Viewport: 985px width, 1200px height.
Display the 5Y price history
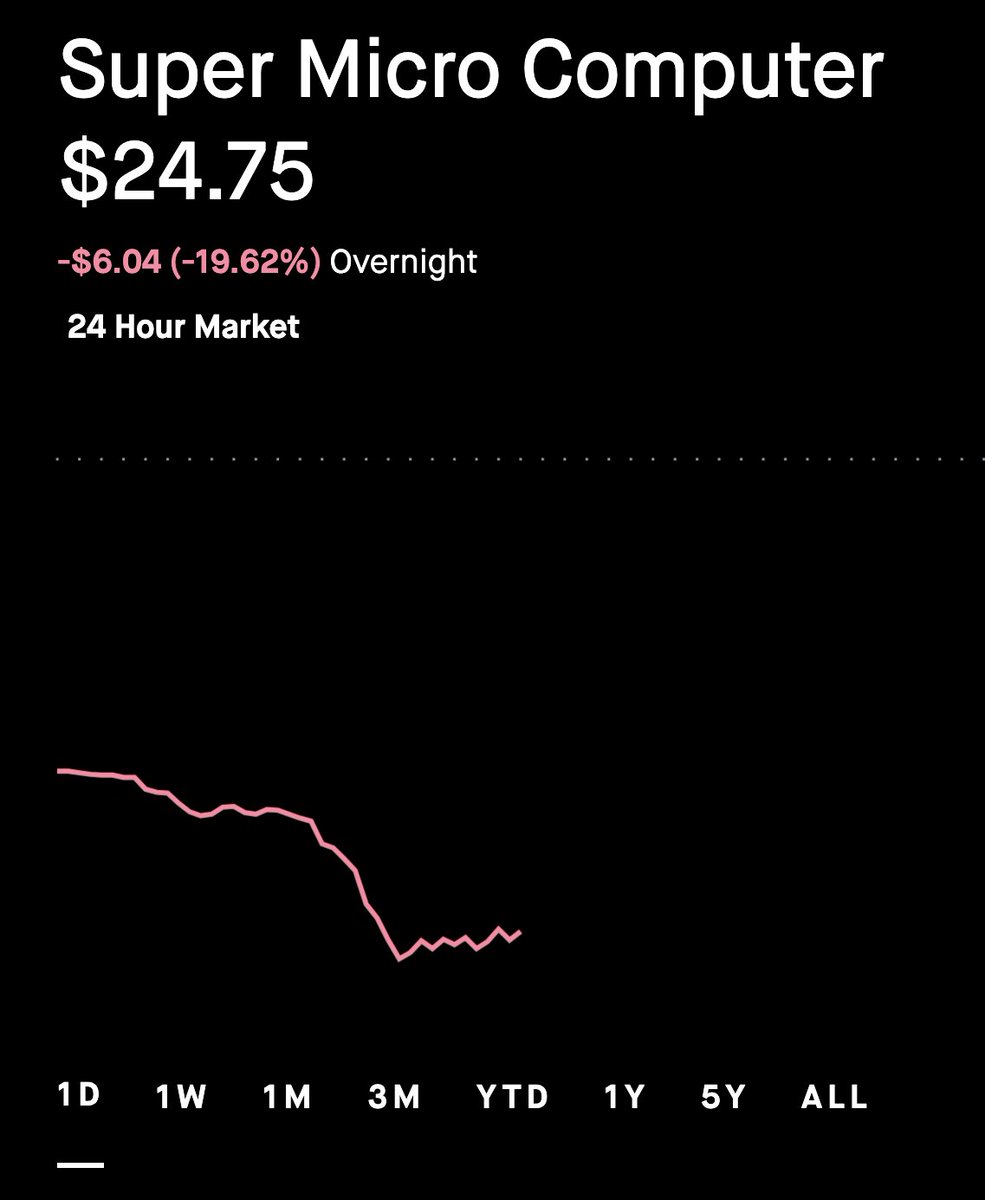point(724,1097)
